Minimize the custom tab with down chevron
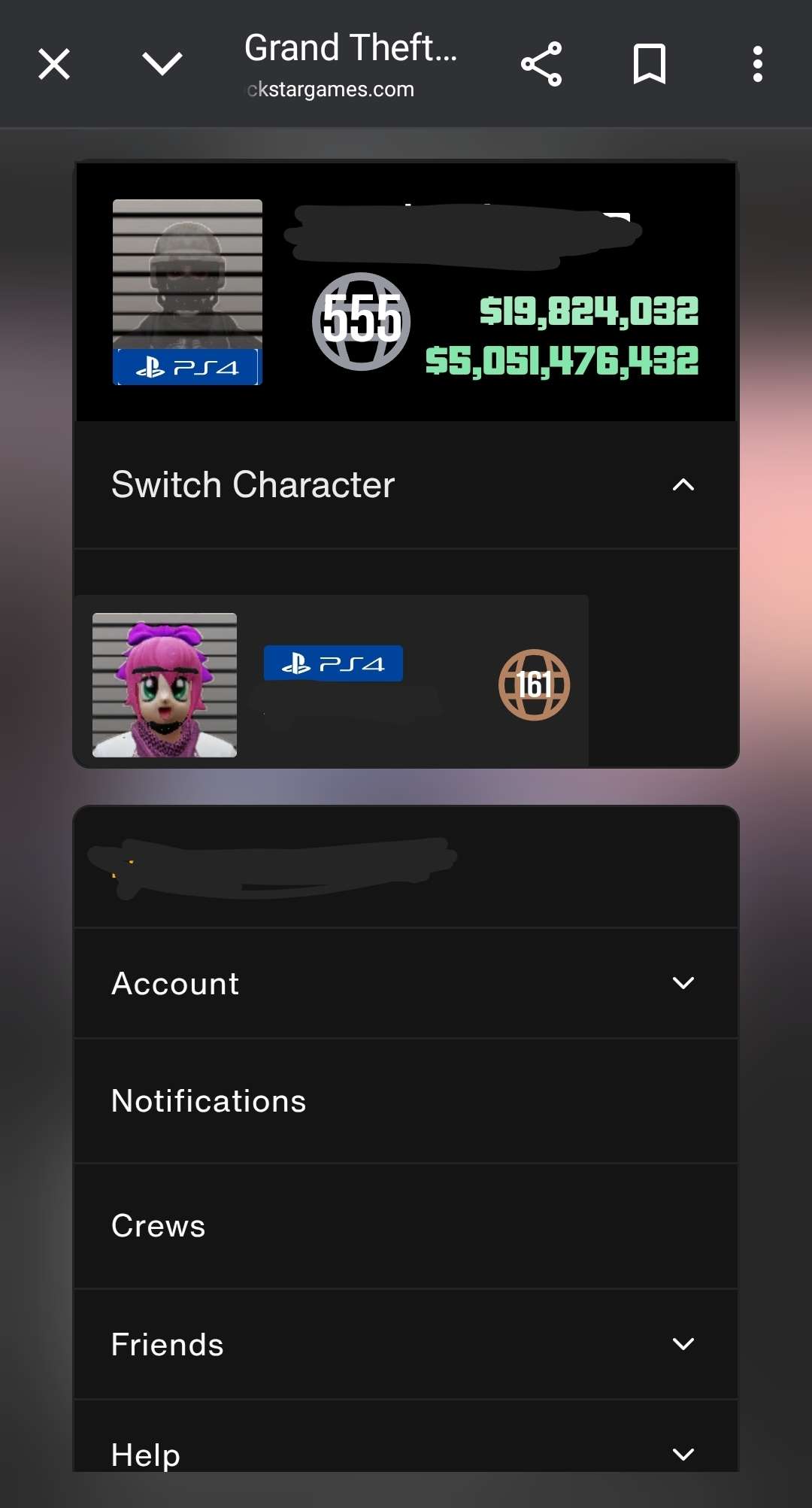 162,64
